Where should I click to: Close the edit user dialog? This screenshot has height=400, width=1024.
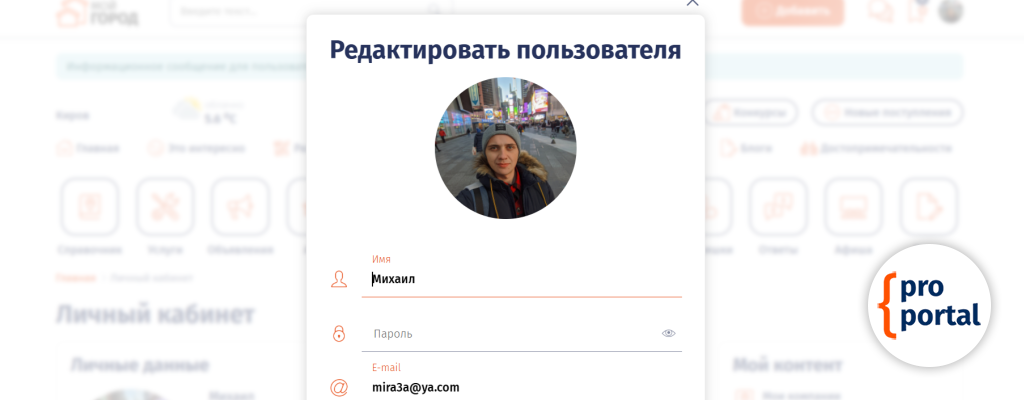pyautogui.click(x=692, y=3)
